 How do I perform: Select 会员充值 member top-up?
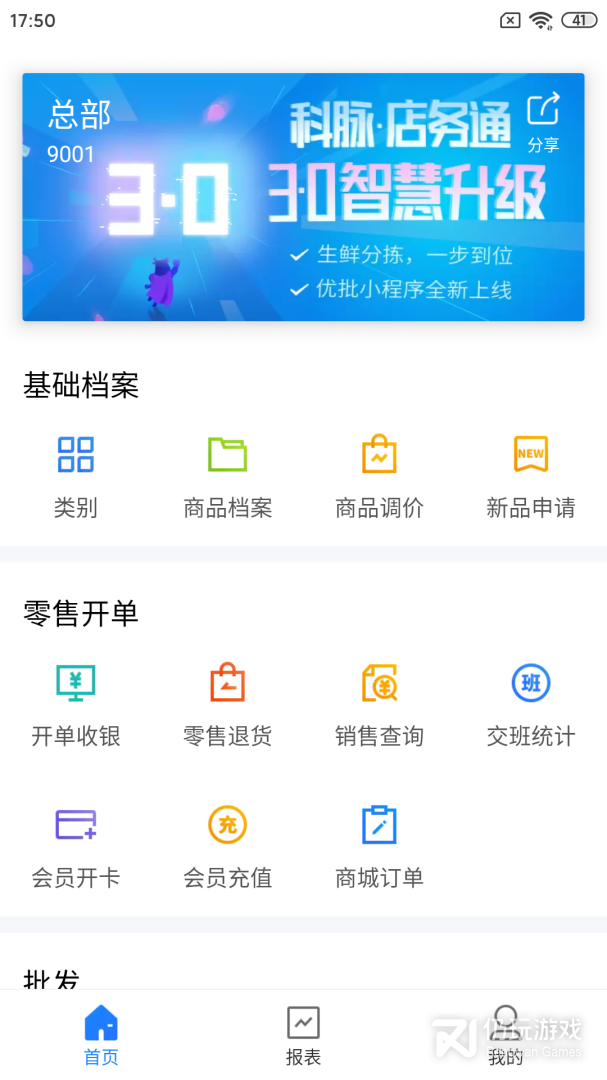(x=227, y=845)
